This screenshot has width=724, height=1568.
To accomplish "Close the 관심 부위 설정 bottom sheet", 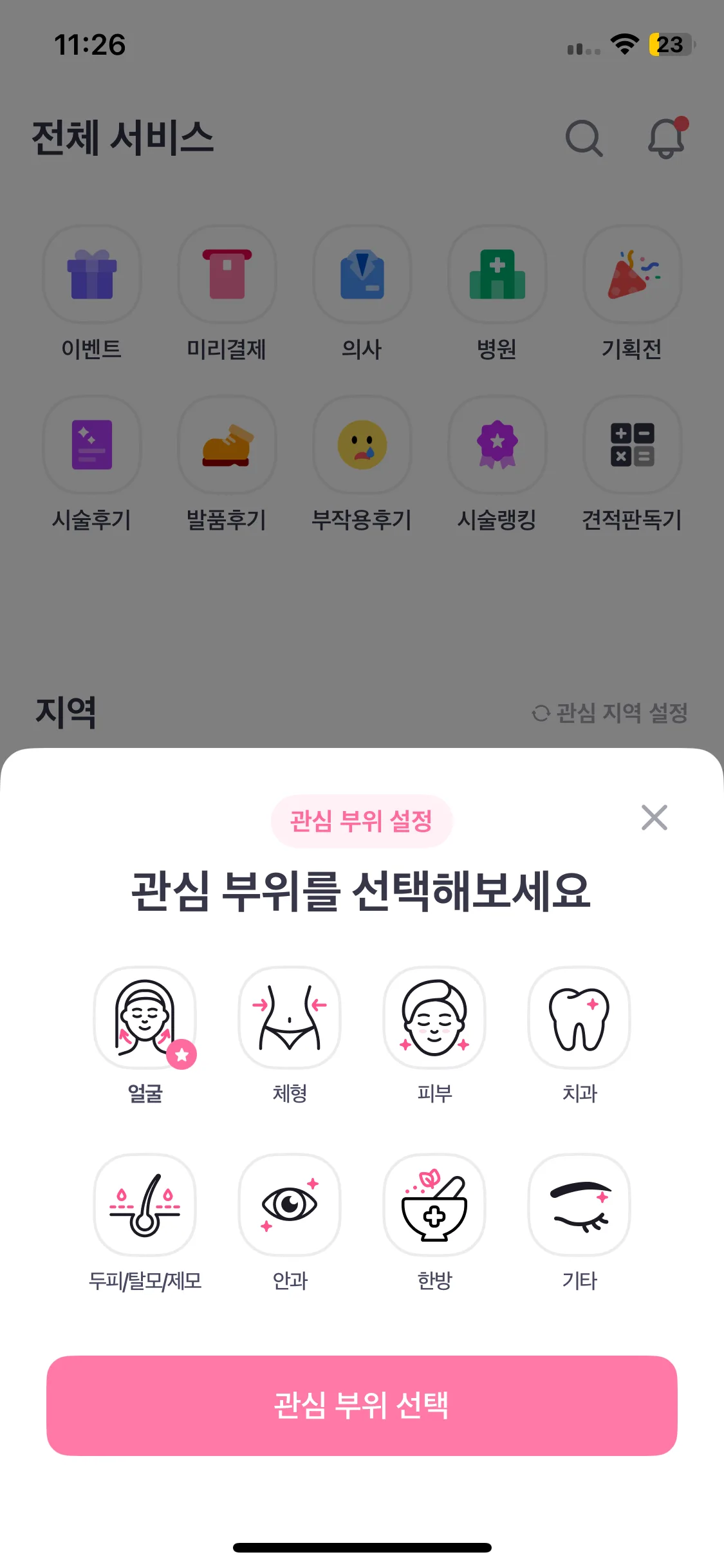I will tap(654, 817).
